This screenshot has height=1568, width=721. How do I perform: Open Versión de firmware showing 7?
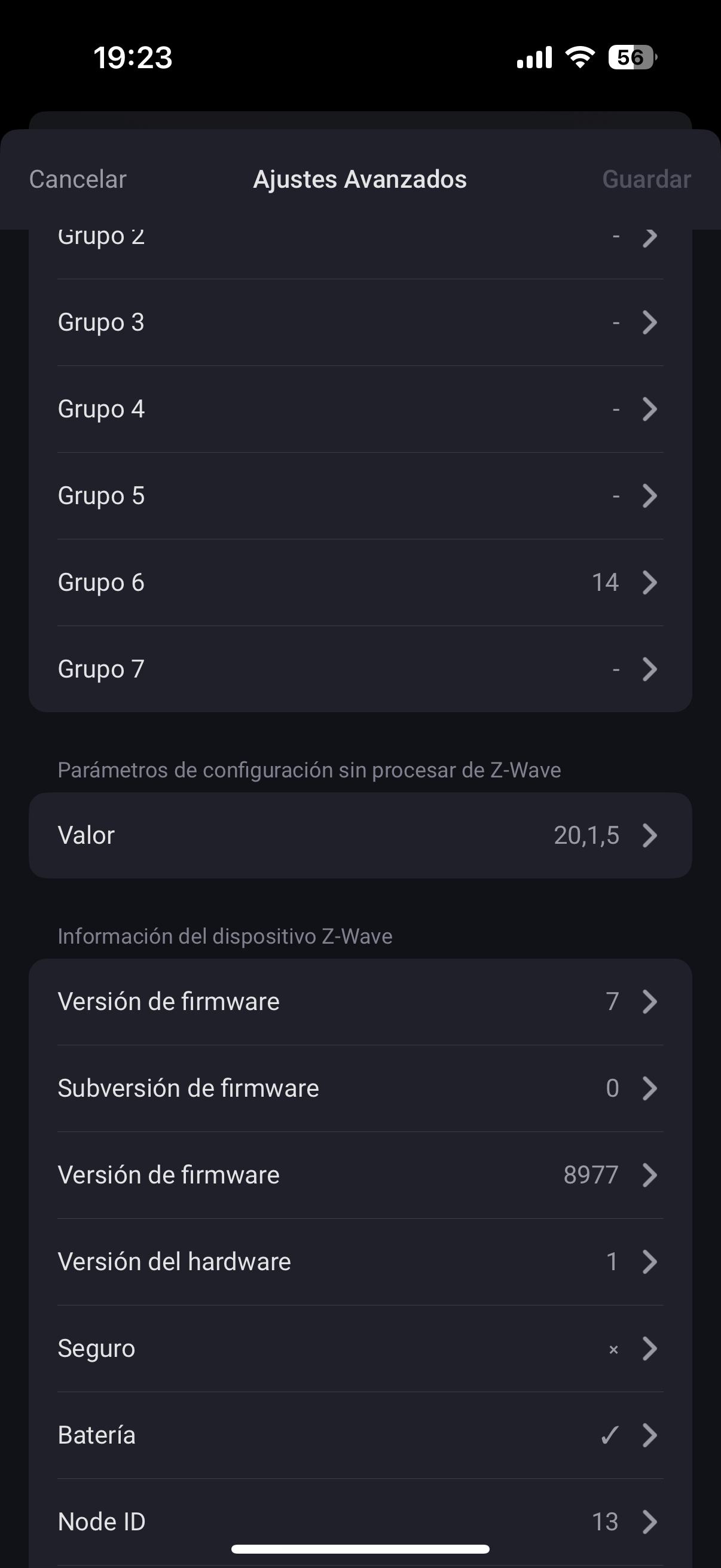pos(360,1001)
